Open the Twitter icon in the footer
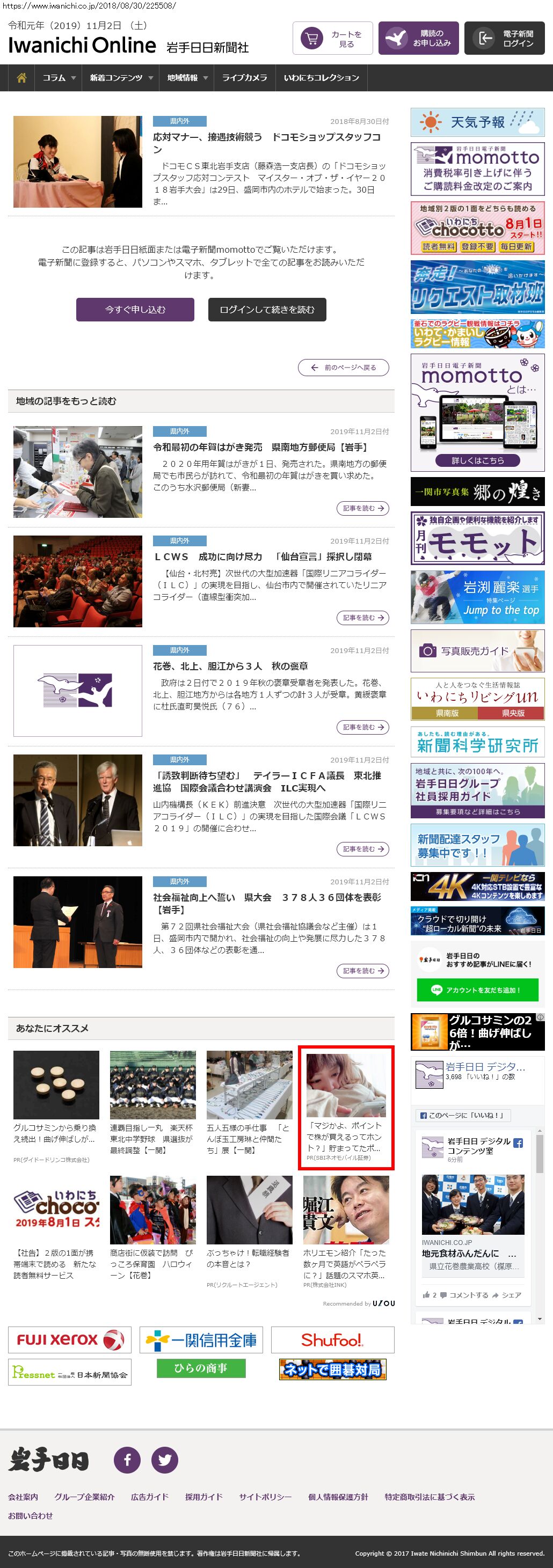 [164, 1460]
